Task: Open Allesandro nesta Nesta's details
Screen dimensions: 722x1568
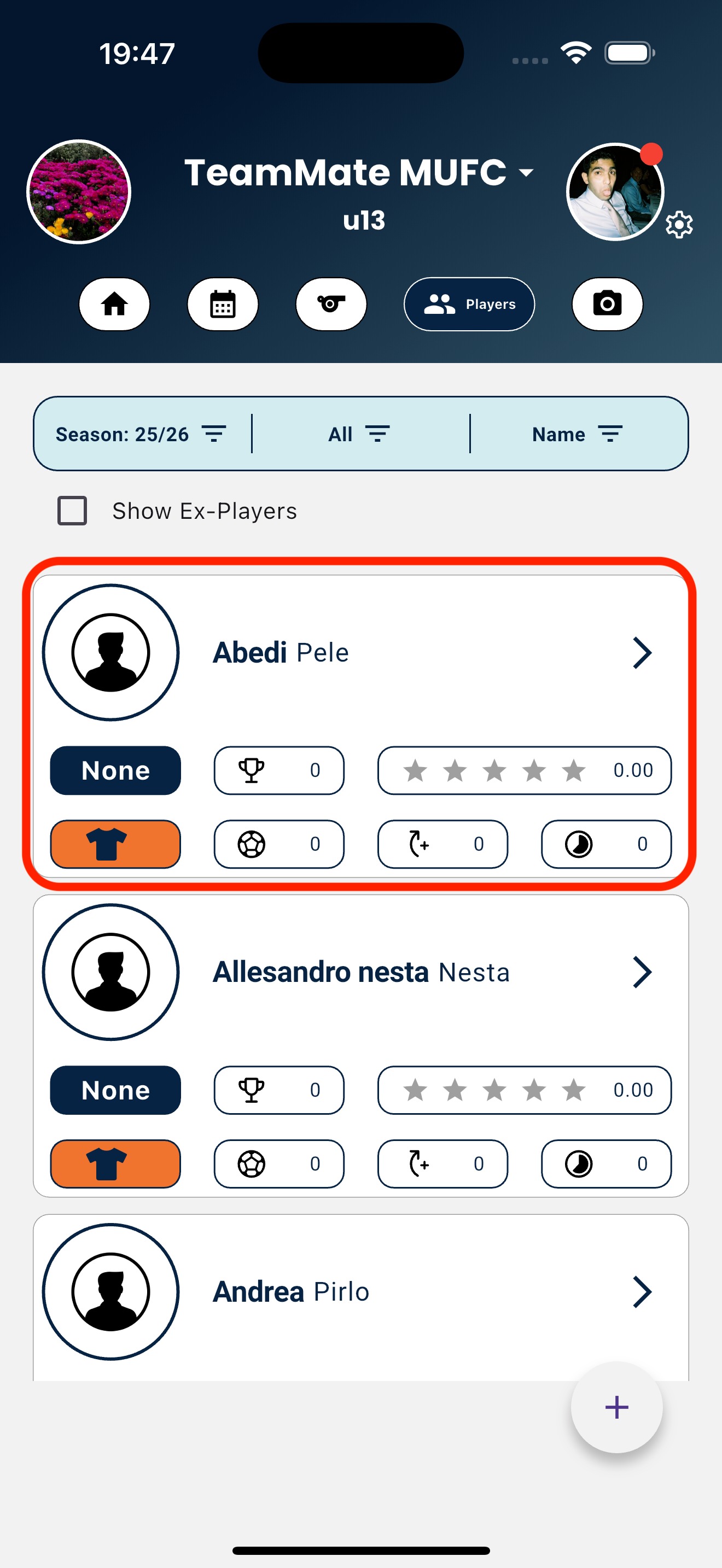Action: [x=642, y=972]
